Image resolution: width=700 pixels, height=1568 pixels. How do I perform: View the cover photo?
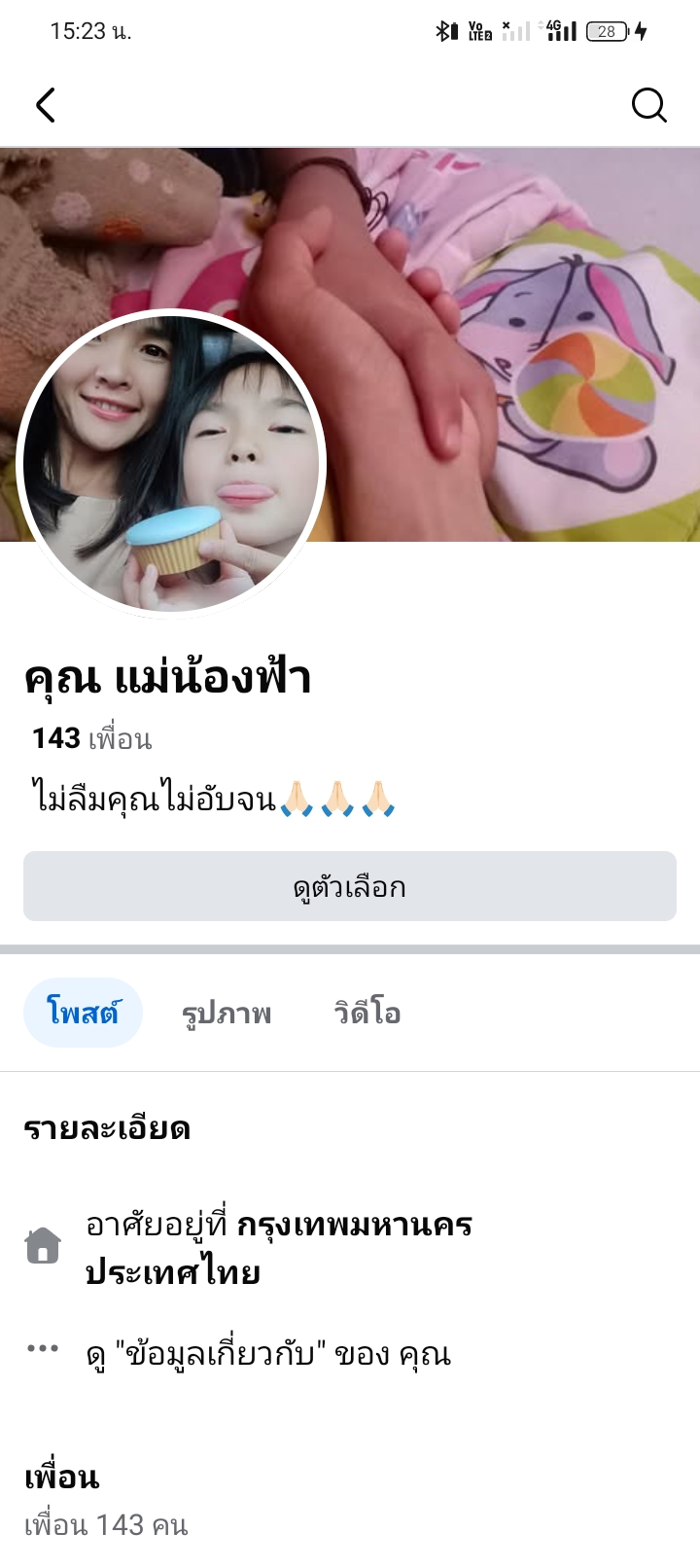[x=506, y=292]
